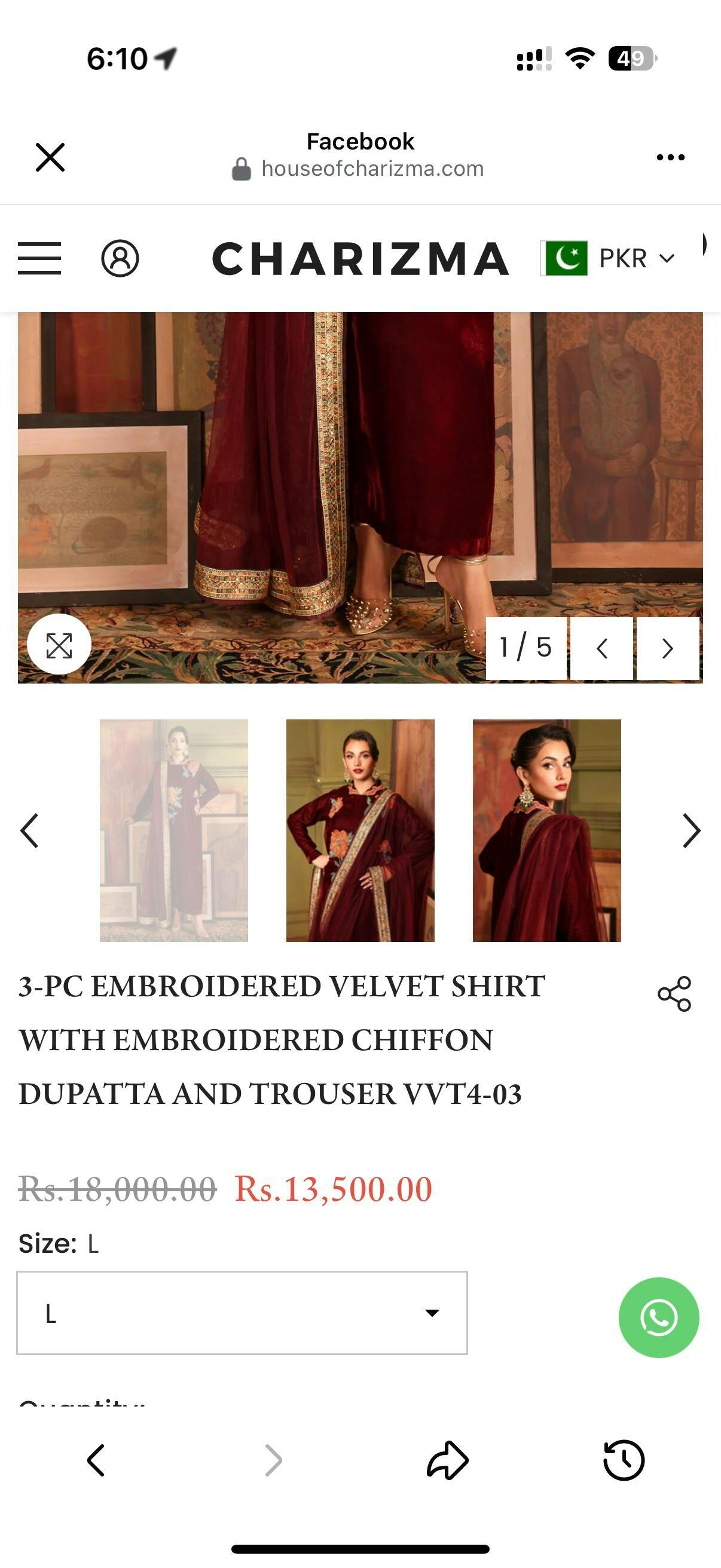Close the in-app browser
The width and height of the screenshot is (721, 1568).
coord(50,158)
